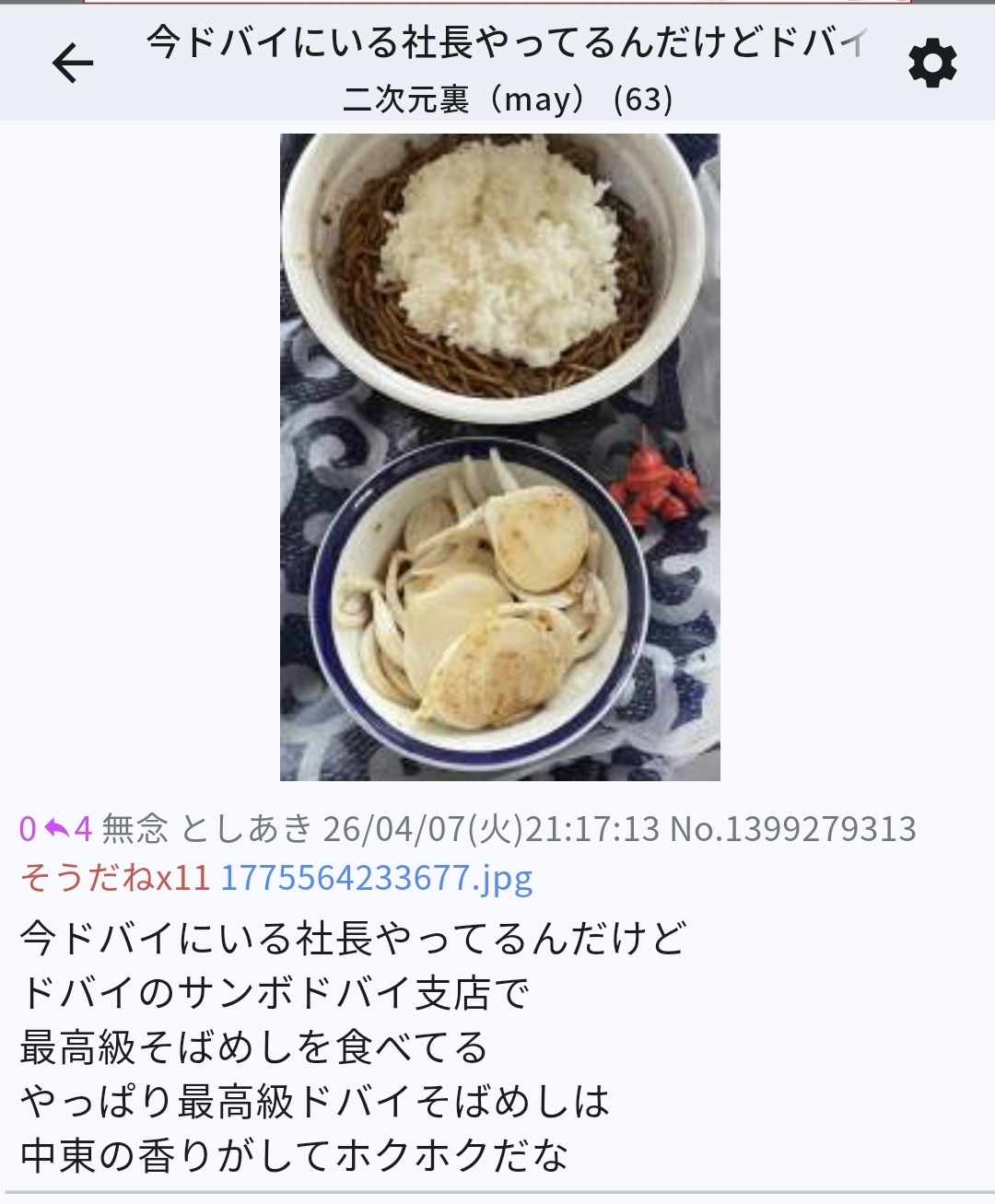Go back using the arrow icon
Image resolution: width=995 pixels, height=1204 pixels.
[x=73, y=64]
